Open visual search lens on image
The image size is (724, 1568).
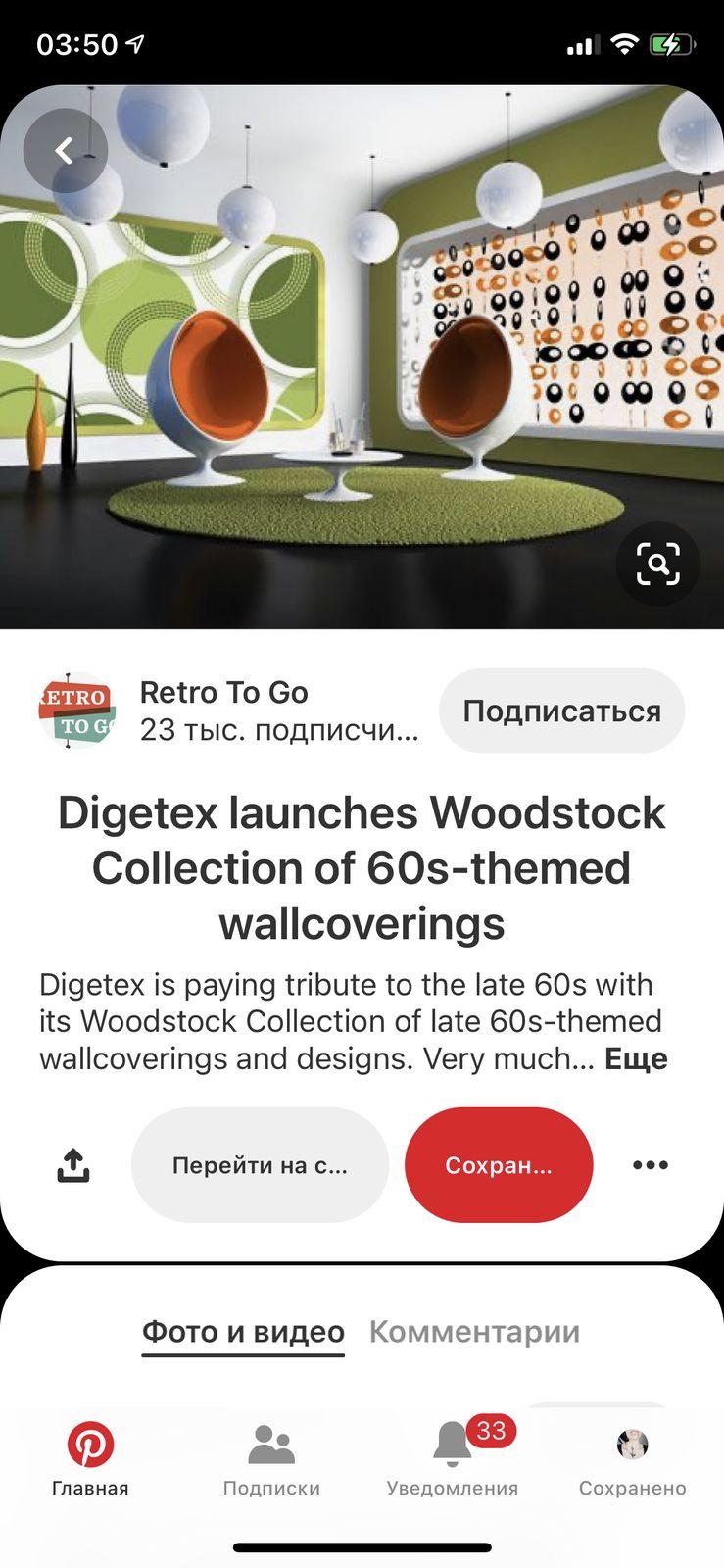click(x=657, y=563)
